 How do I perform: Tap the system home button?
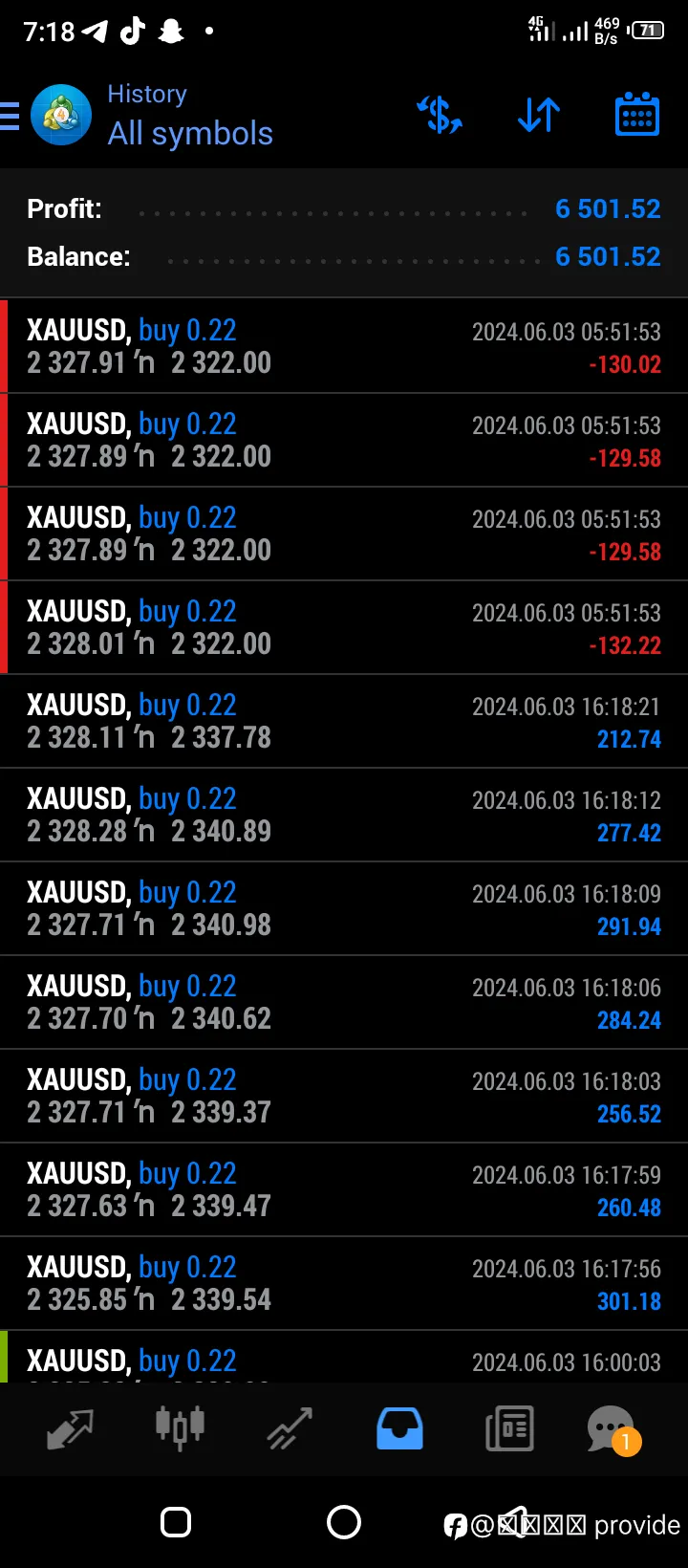tap(344, 1522)
